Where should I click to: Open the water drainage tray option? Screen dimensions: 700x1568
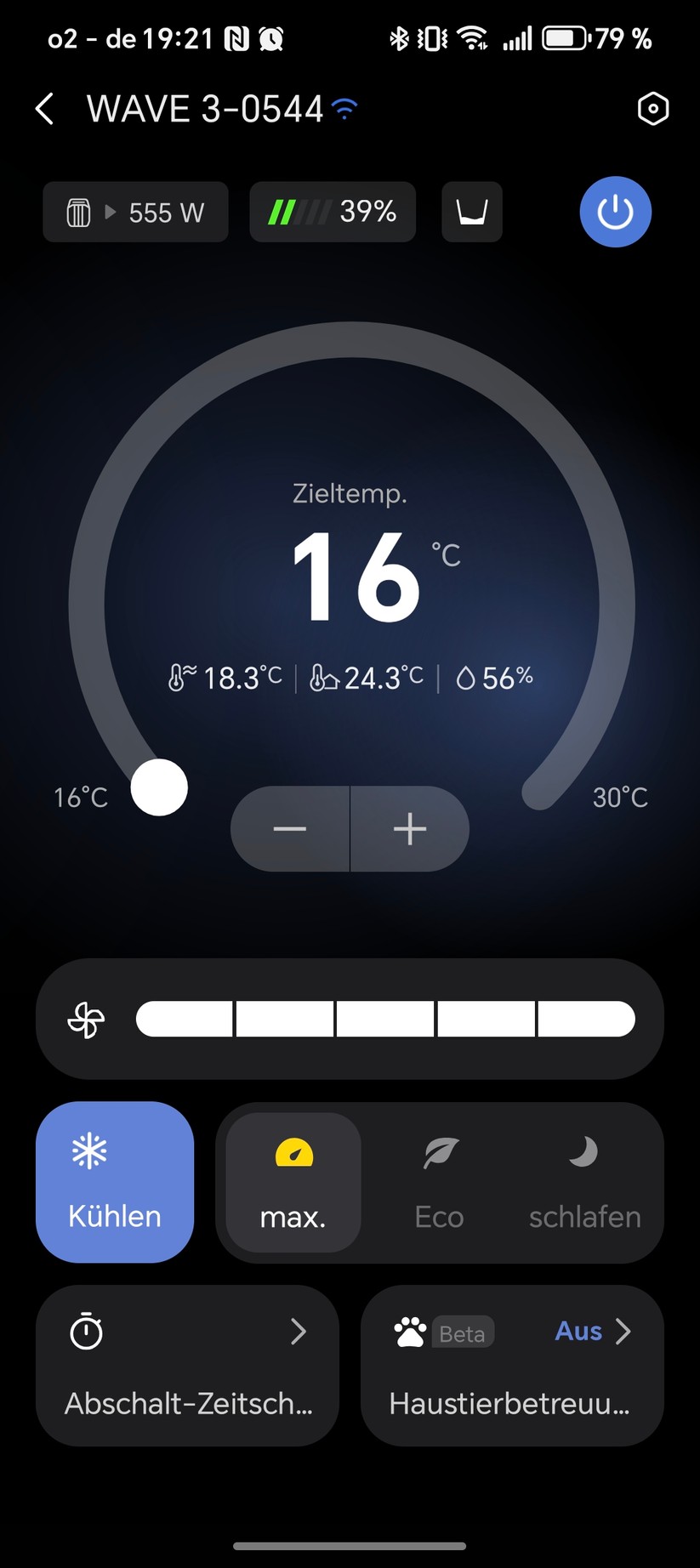[472, 212]
